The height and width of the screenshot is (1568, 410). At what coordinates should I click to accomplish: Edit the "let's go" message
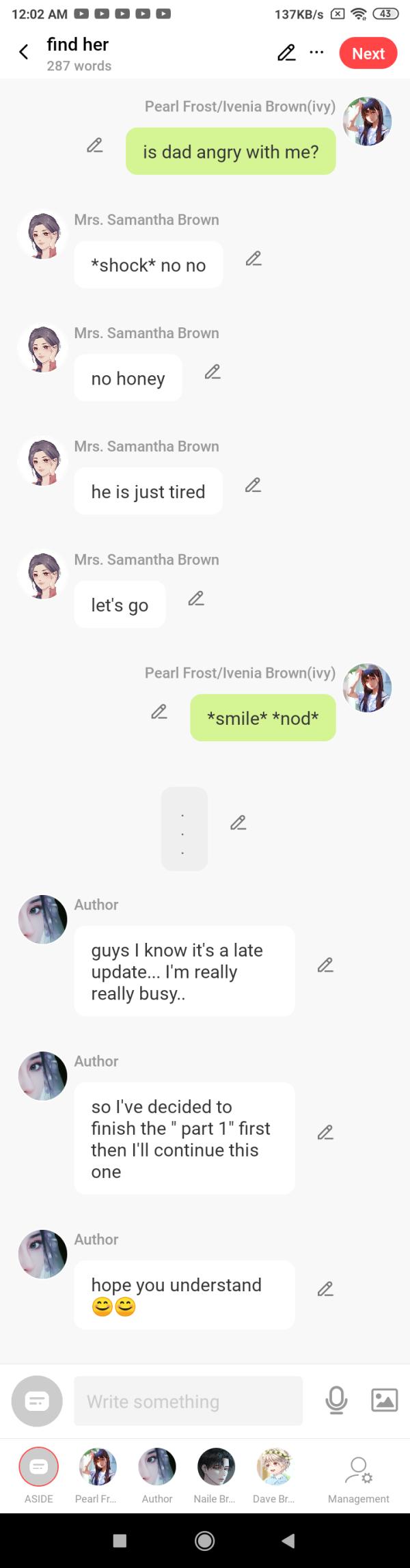click(196, 599)
